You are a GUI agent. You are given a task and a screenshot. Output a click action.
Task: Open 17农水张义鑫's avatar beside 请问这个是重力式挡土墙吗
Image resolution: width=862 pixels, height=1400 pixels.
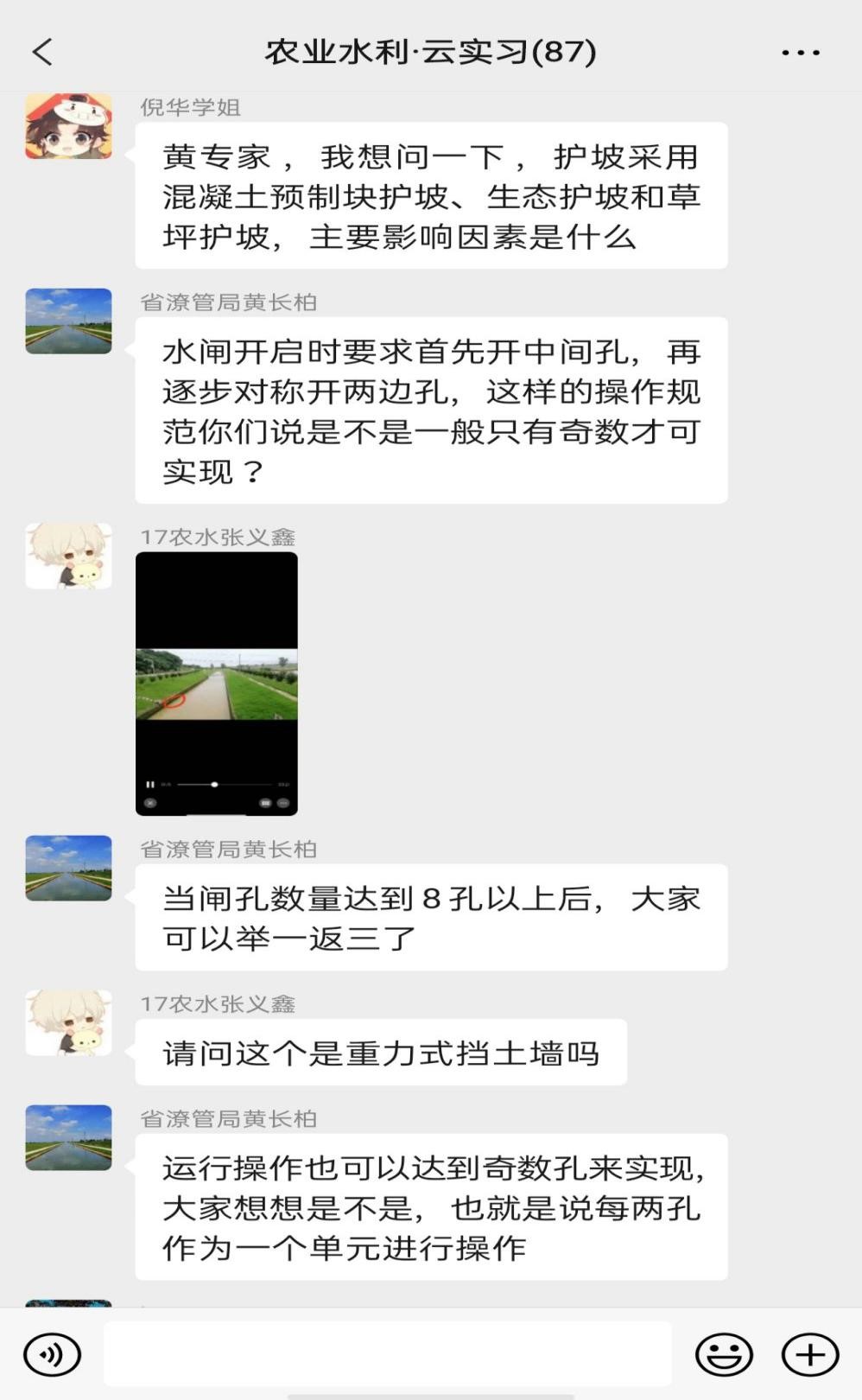click(x=68, y=1023)
